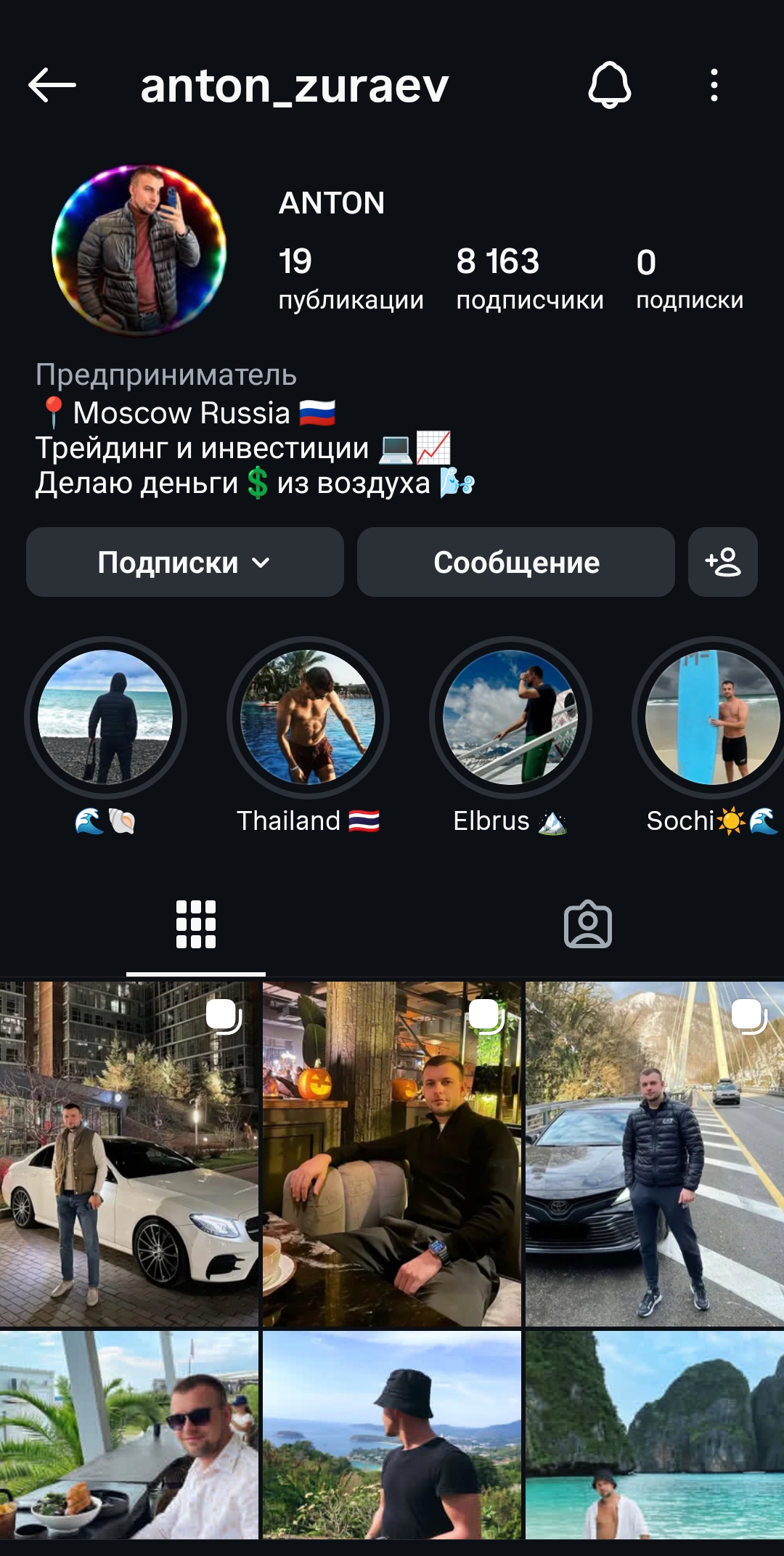784x1556 pixels.
Task: Open the lagoon beach photo thumbnail
Action: tap(653, 1445)
